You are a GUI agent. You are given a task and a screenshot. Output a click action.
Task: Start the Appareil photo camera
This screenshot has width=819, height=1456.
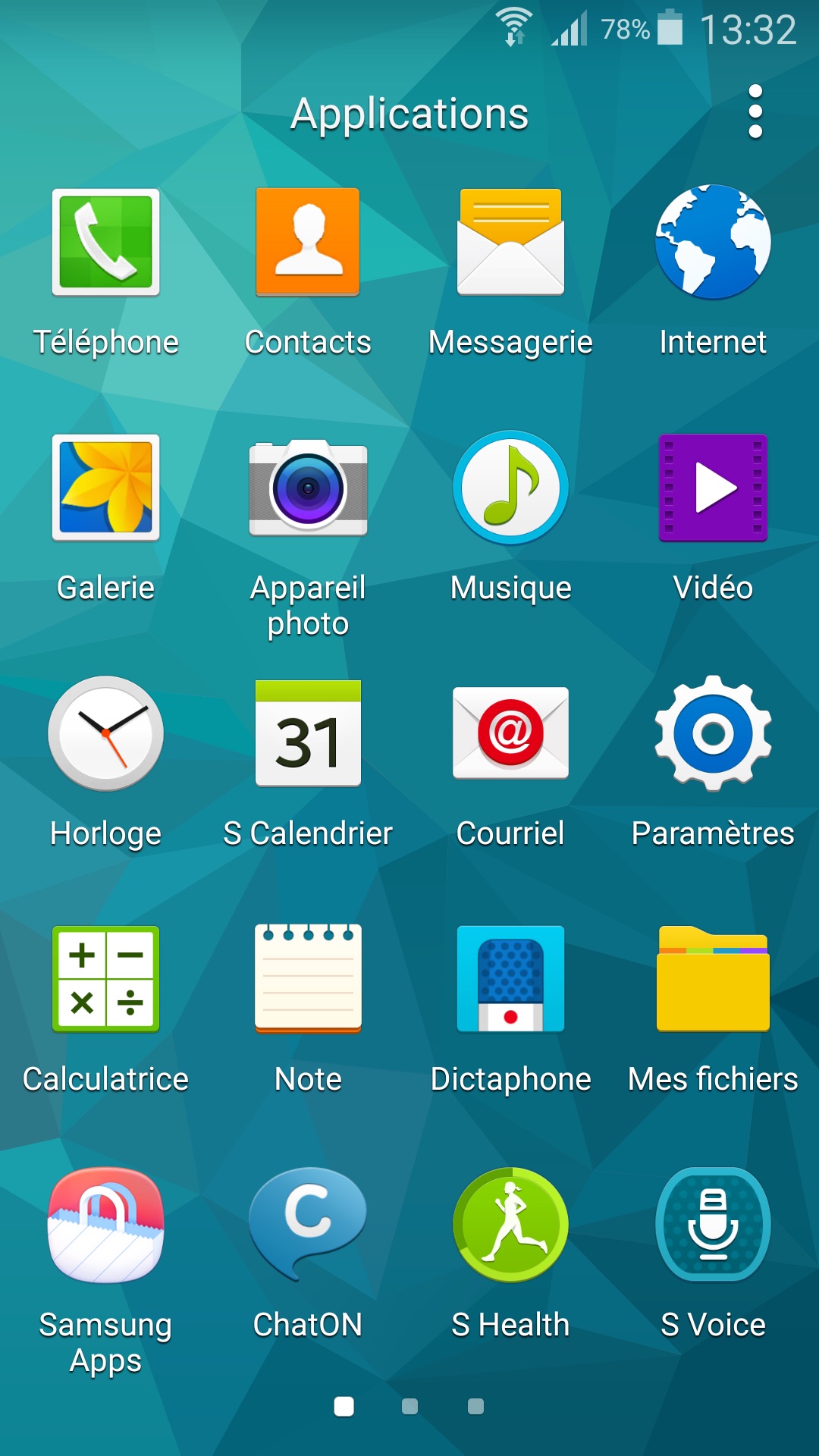(x=308, y=489)
